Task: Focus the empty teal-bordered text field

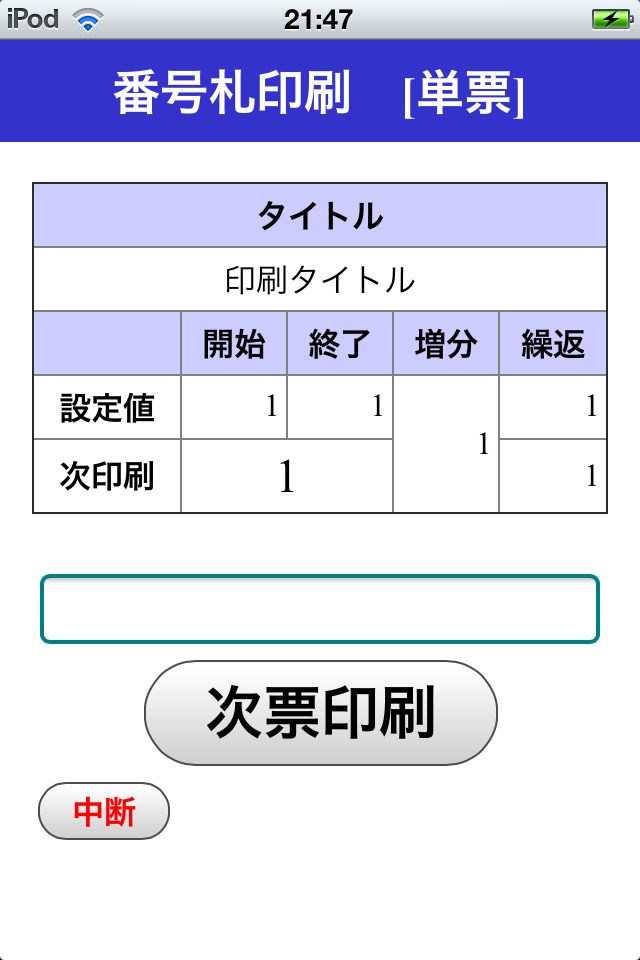Action: (x=320, y=609)
